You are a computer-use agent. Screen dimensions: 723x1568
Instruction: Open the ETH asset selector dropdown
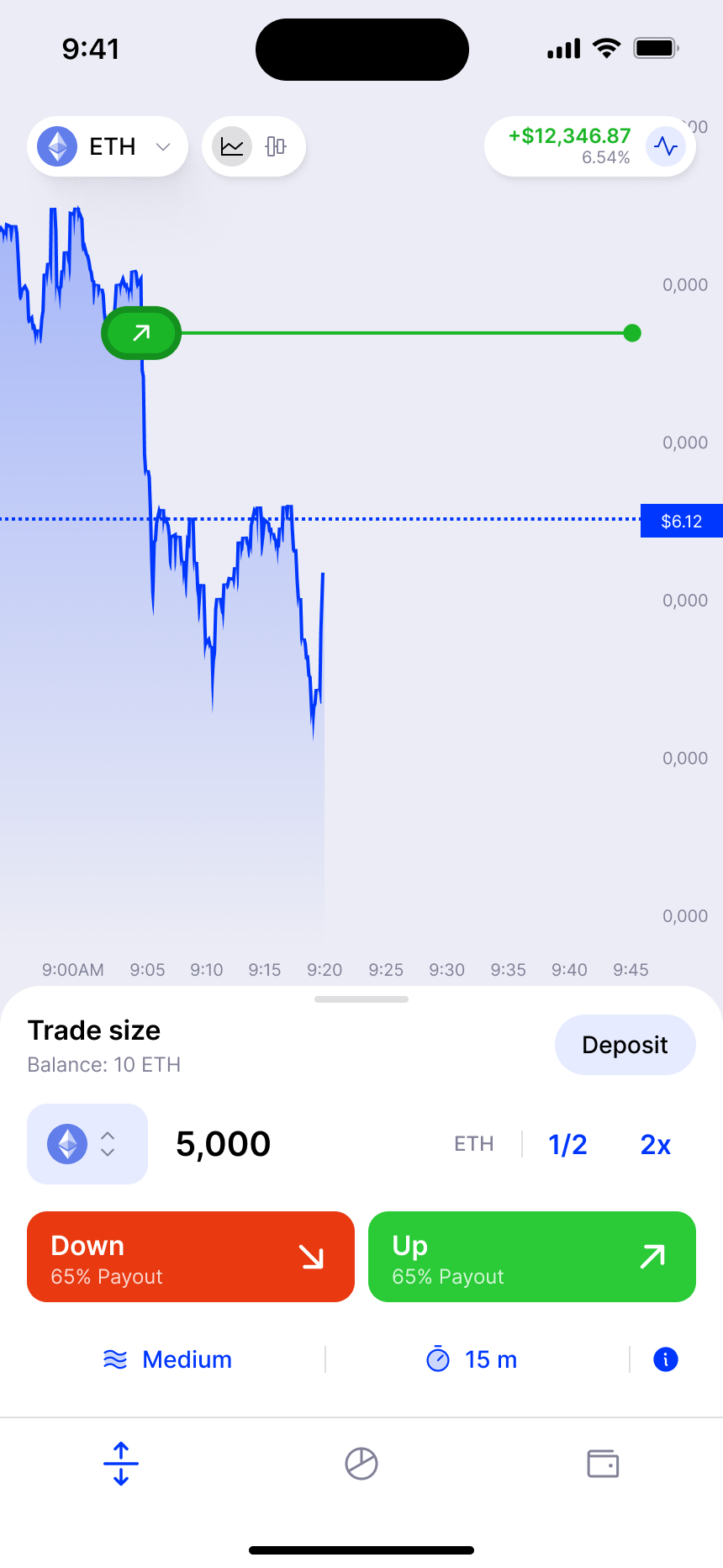click(108, 146)
